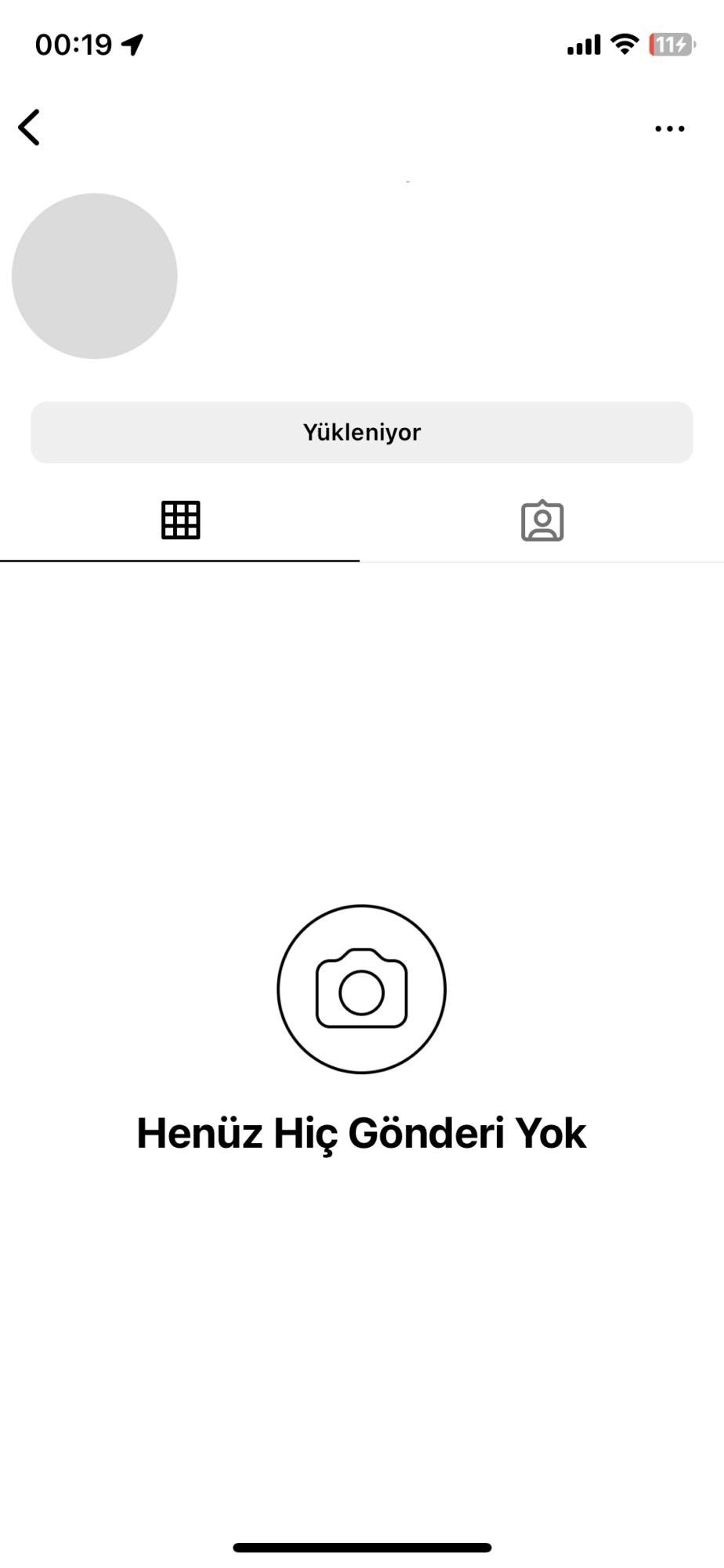Select the posts grid tab icon
The width and height of the screenshot is (724, 1568).
pyautogui.click(x=180, y=520)
